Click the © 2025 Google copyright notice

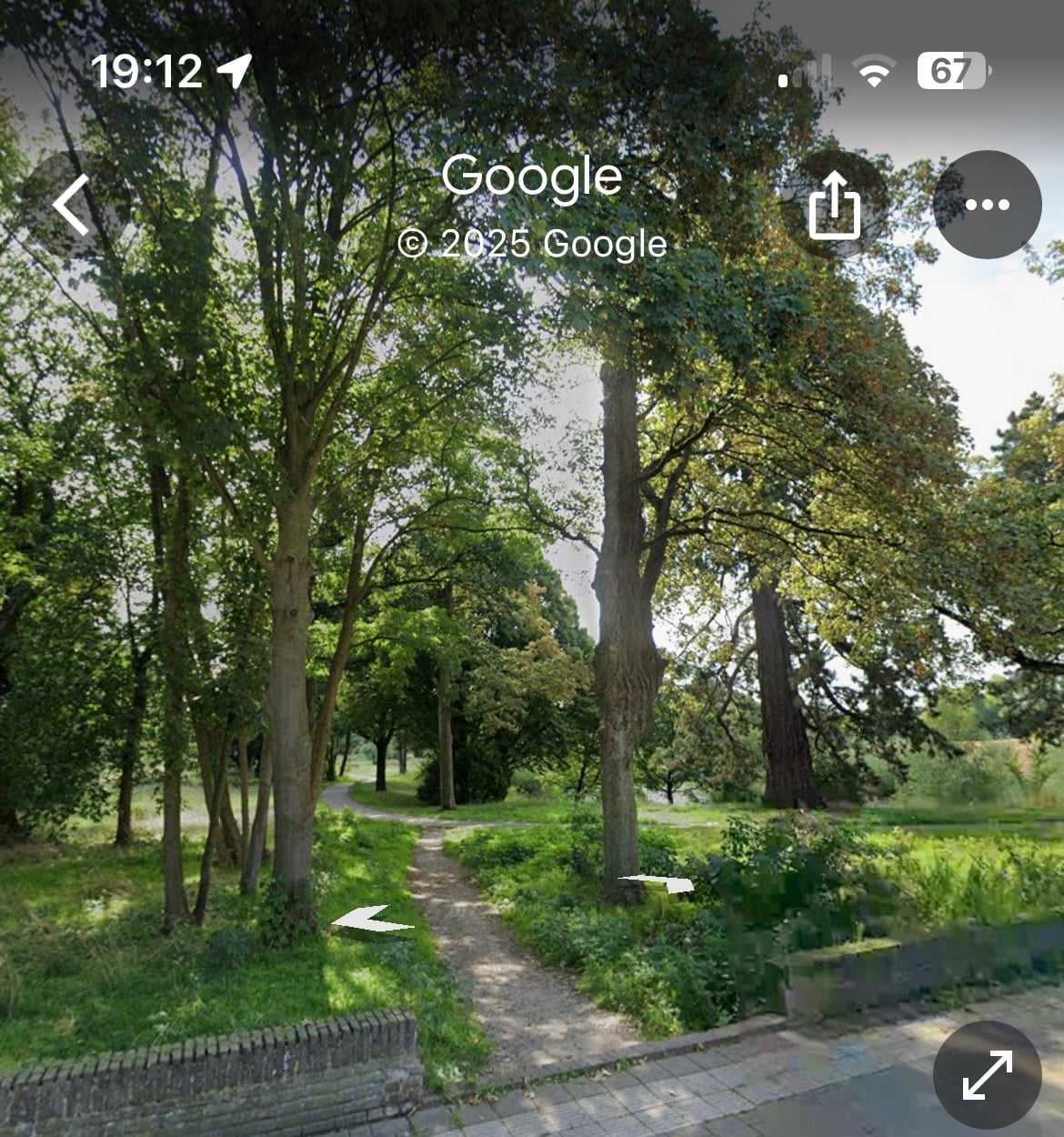tap(535, 244)
